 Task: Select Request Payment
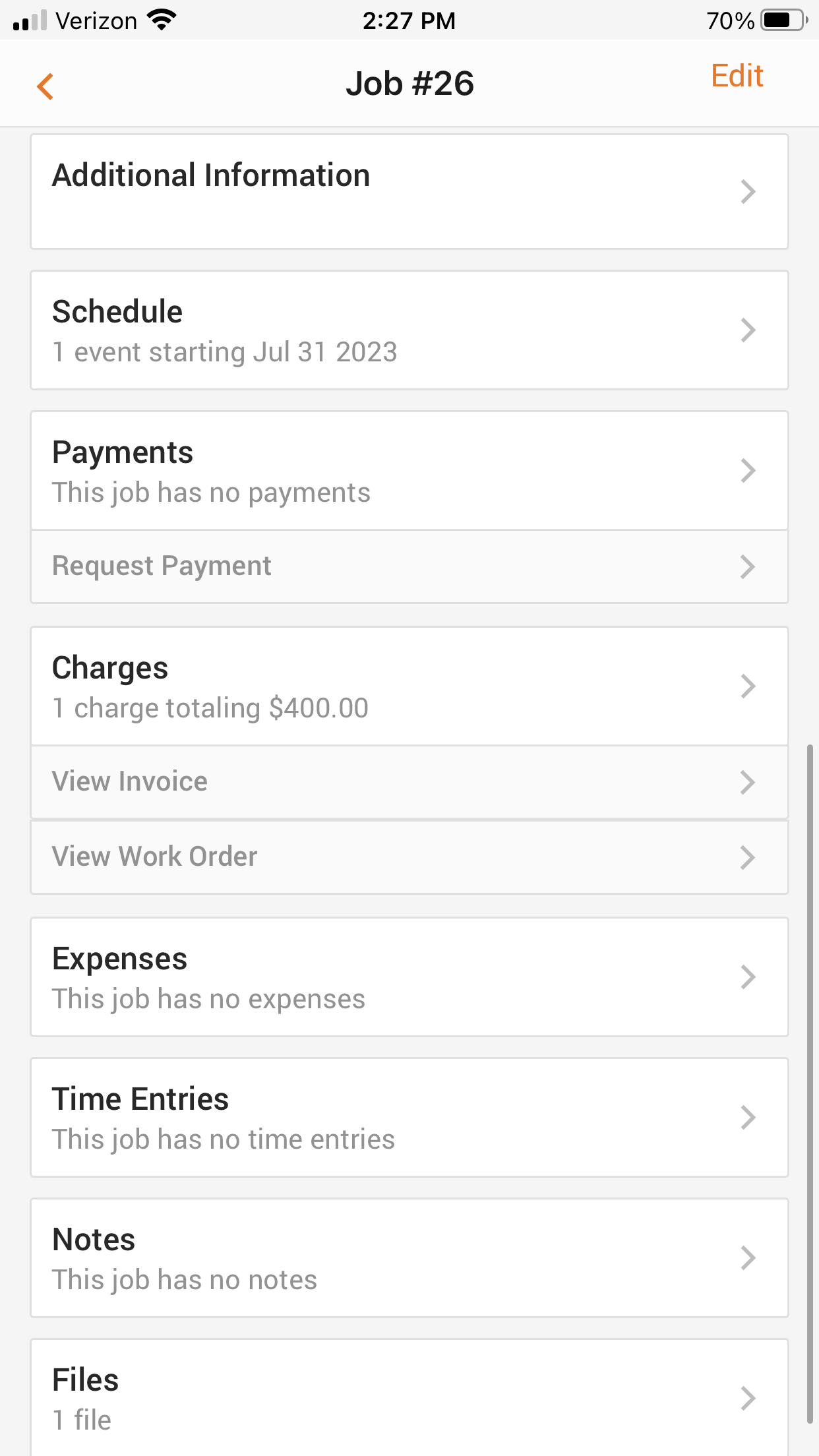pyautogui.click(x=409, y=566)
